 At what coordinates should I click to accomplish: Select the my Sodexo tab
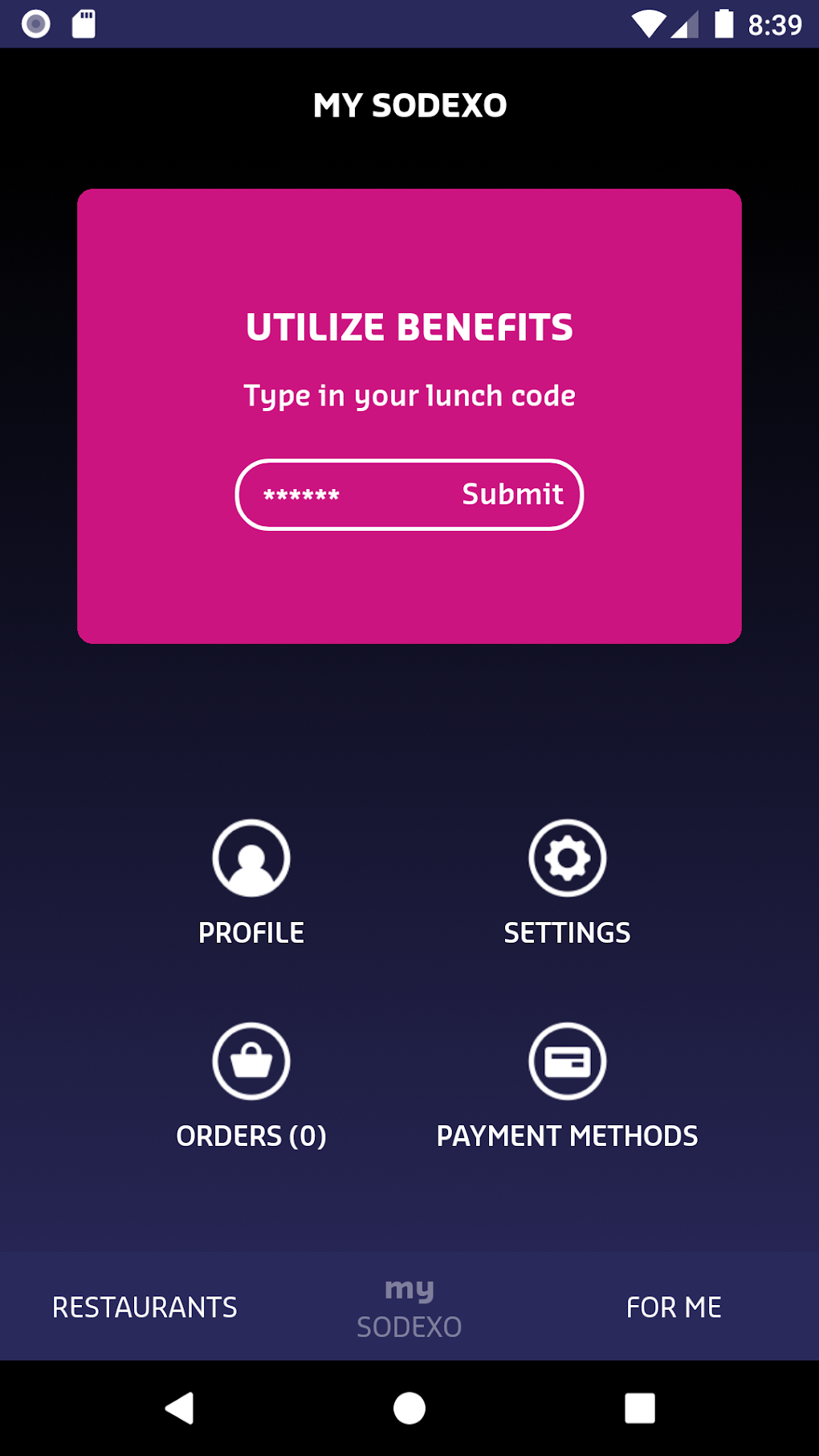pos(409,1307)
